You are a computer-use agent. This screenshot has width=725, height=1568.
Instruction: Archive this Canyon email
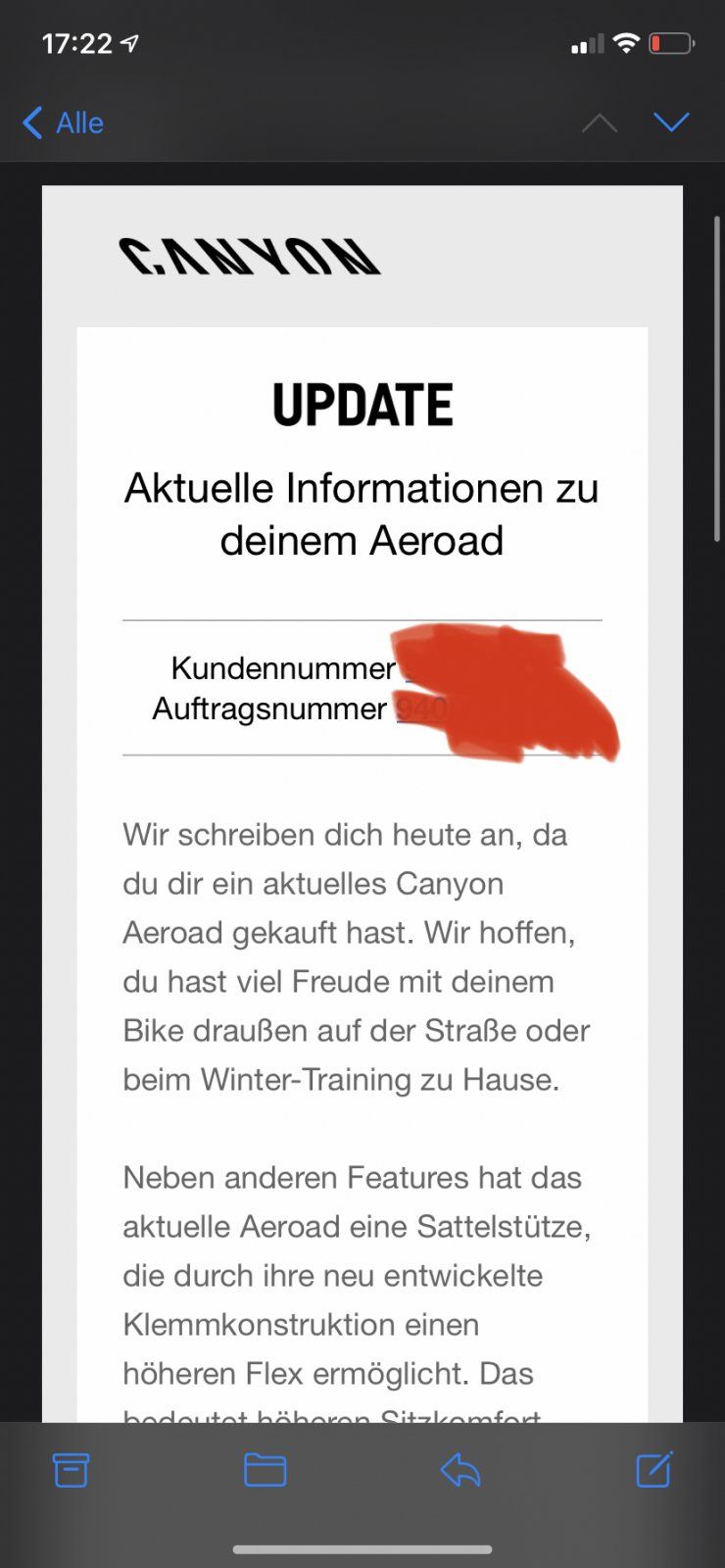71,1469
